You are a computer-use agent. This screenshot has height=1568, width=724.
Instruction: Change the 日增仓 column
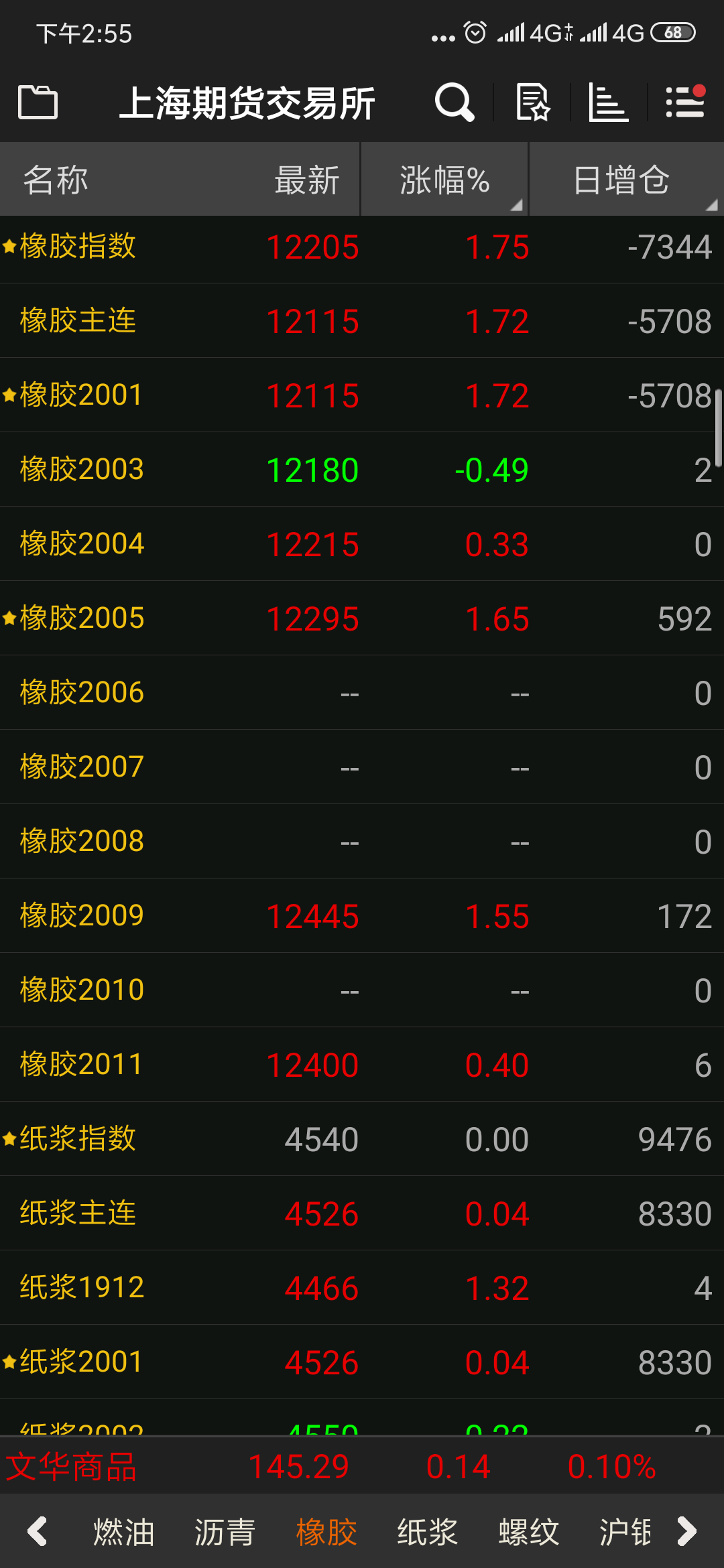tap(623, 180)
